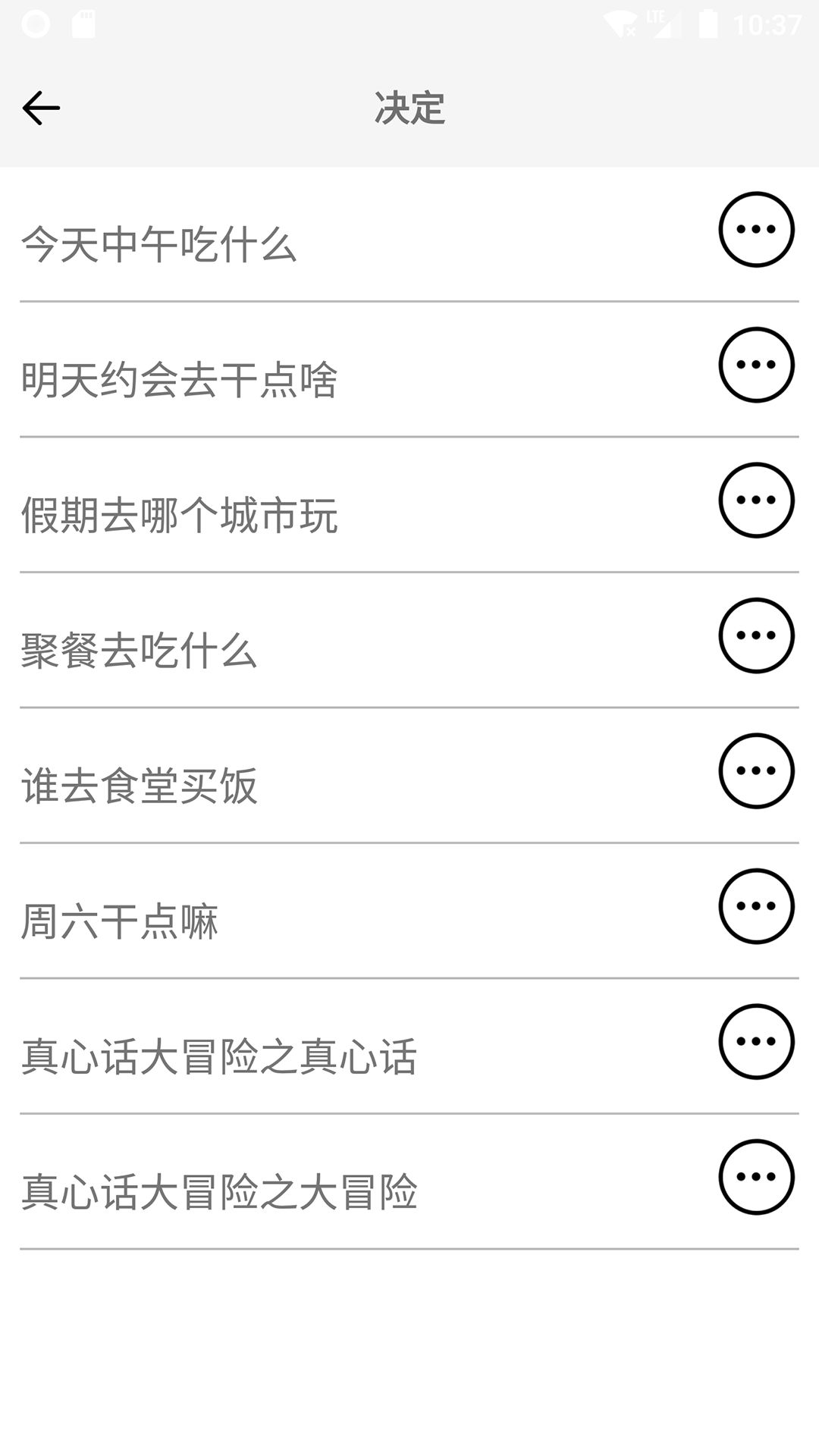This screenshot has width=819, height=1456.
Task: Tap the 决定 title in the header
Action: 409,106
